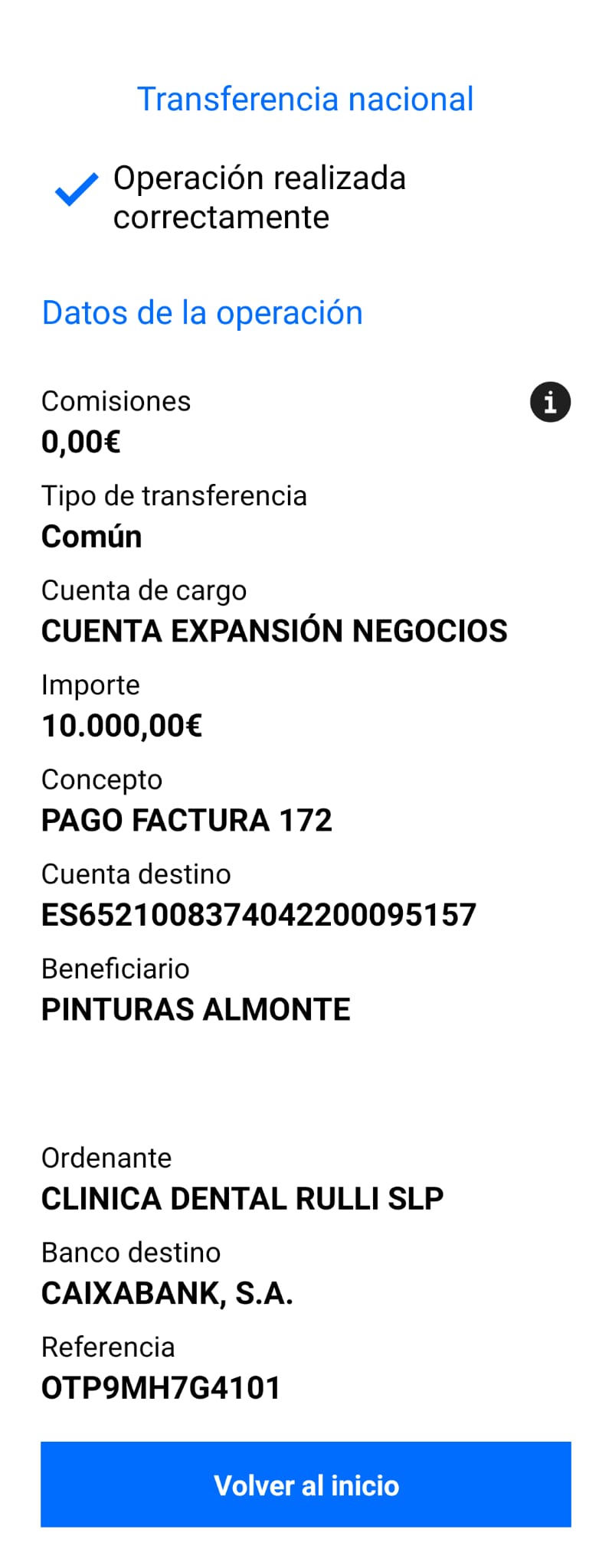Tap the Volver al inicio button
612x1568 pixels.
(306, 1485)
